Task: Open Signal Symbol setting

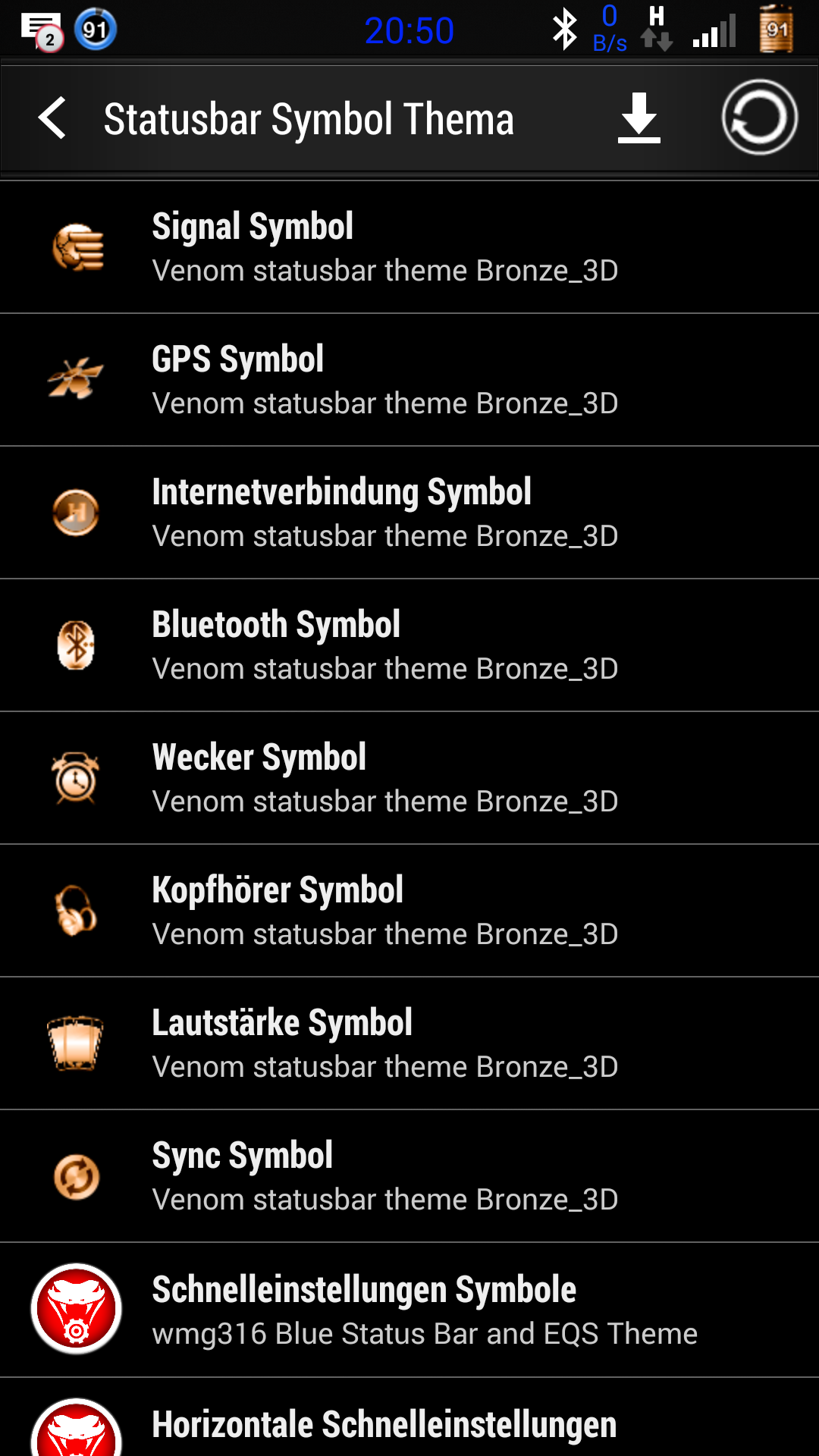Action: (x=409, y=247)
